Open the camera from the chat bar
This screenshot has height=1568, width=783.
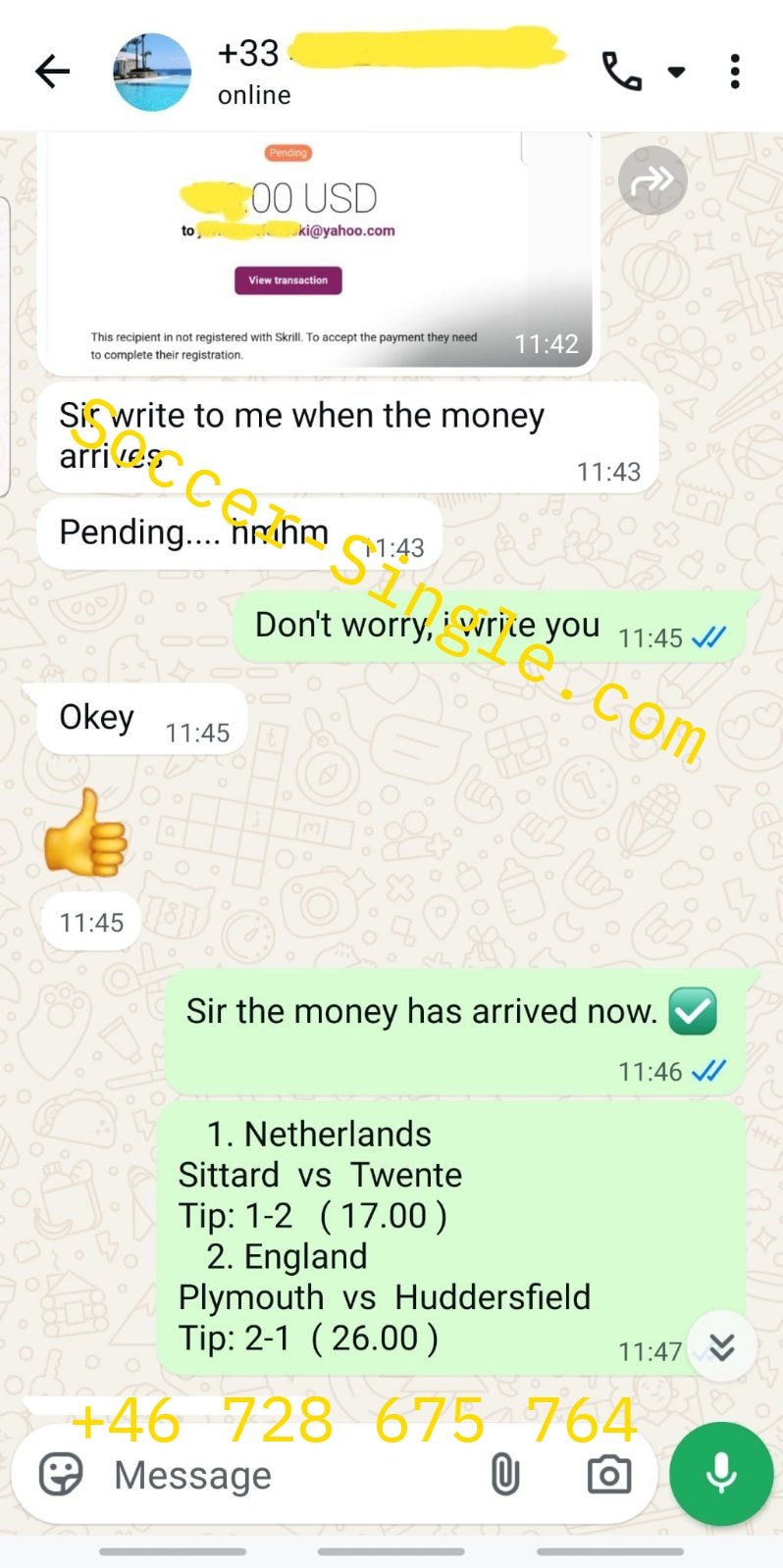[608, 1474]
